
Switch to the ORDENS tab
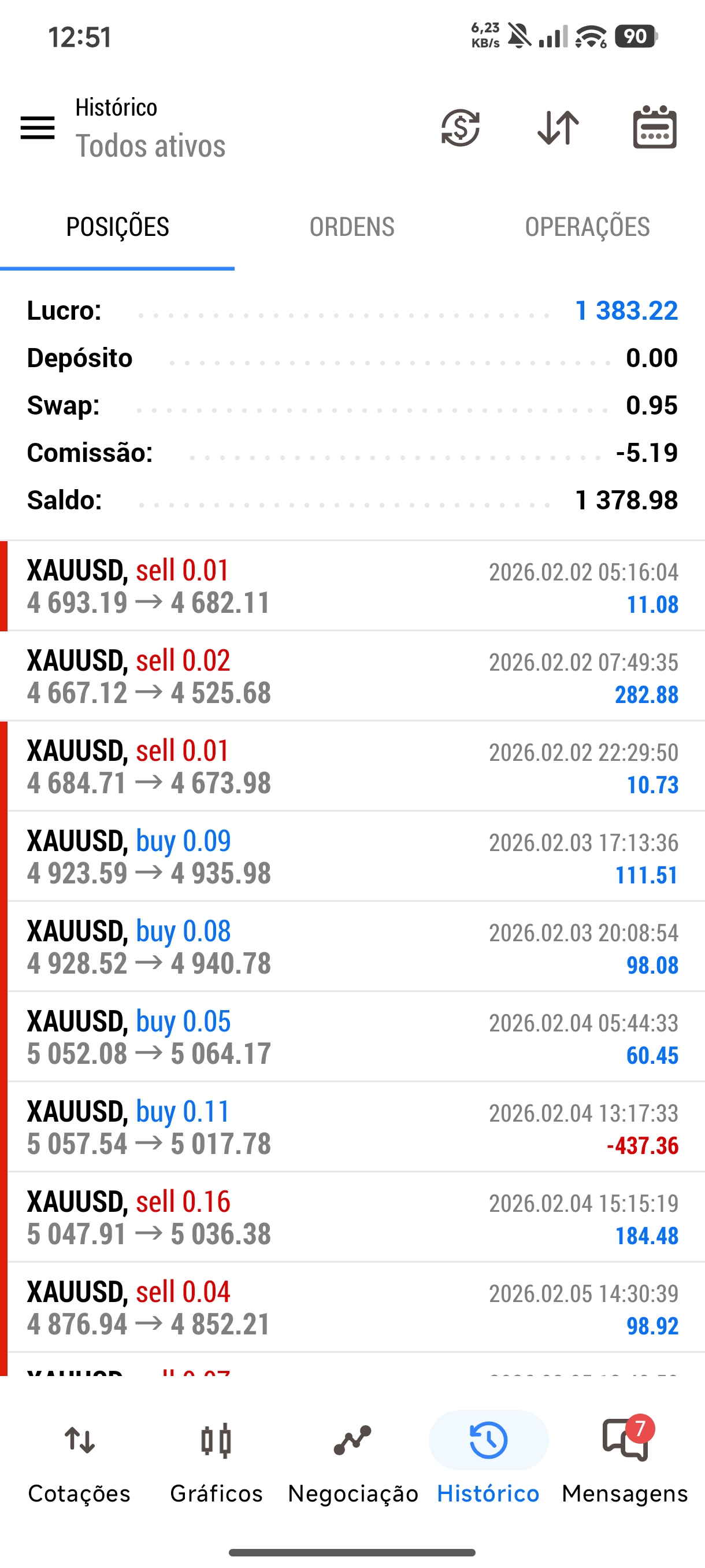[x=351, y=227]
